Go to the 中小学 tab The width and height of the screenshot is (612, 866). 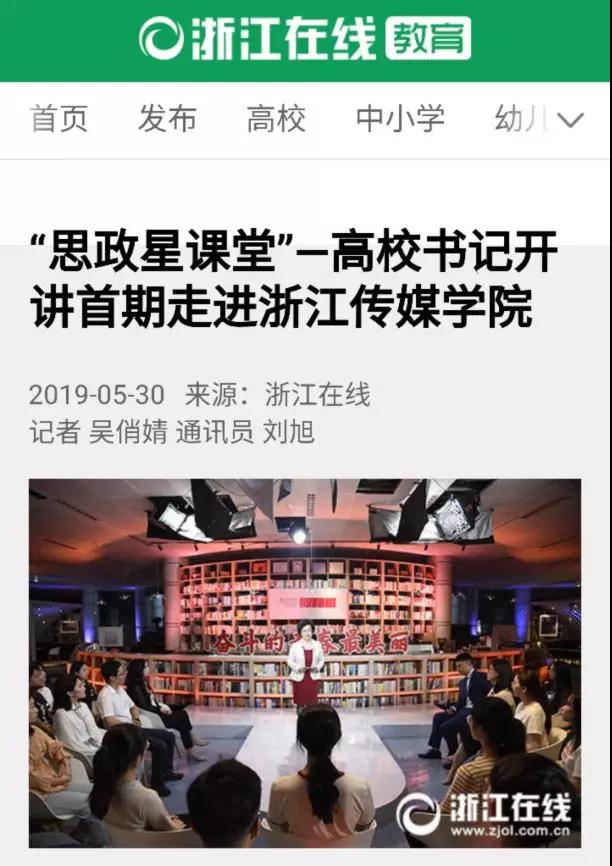click(x=400, y=120)
